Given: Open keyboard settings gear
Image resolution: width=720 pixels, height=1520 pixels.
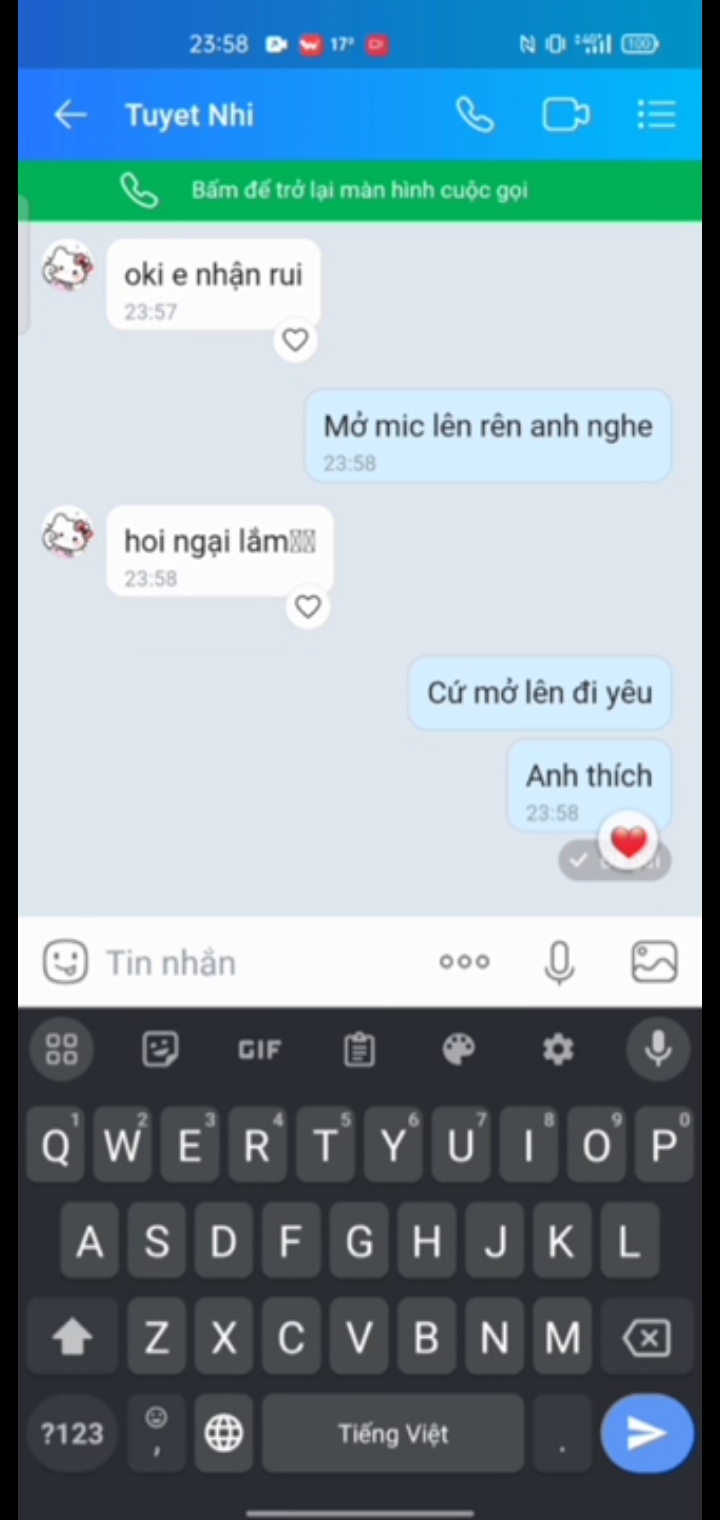Looking at the screenshot, I should 557,1049.
